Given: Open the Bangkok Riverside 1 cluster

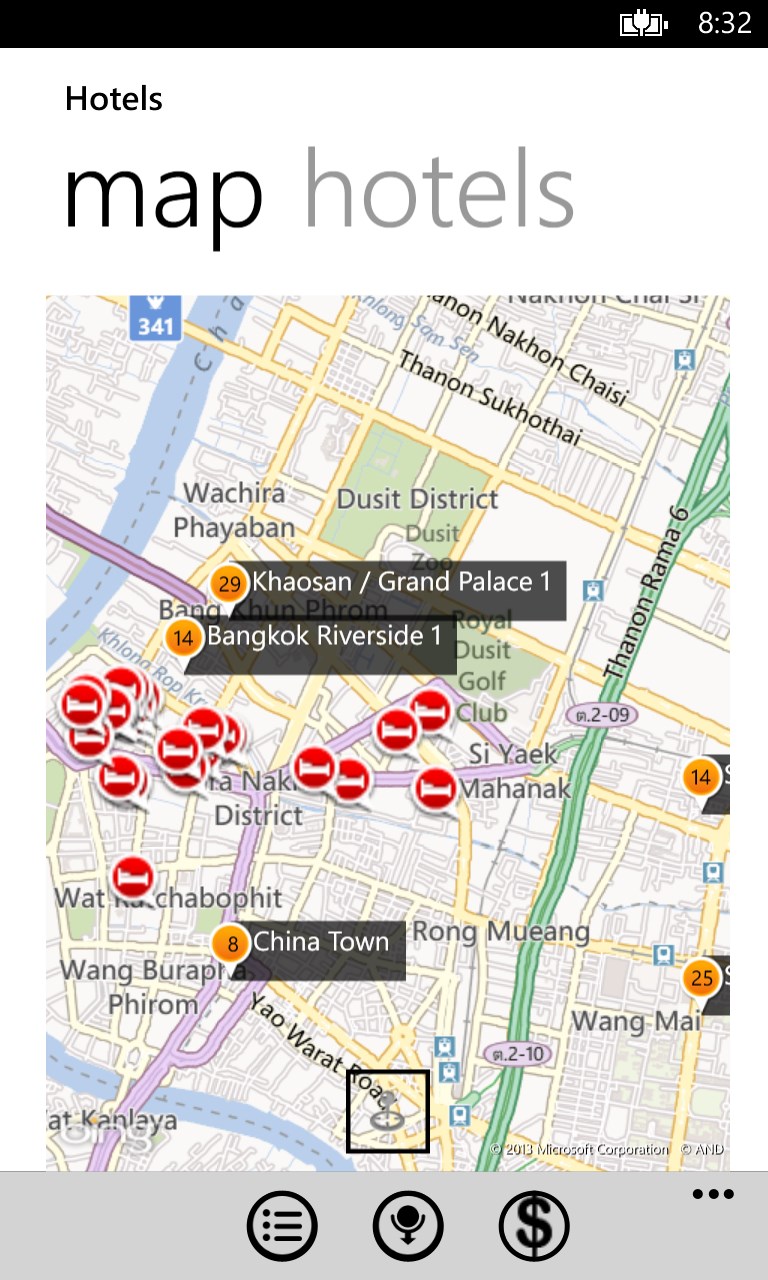Looking at the screenshot, I should [x=185, y=635].
